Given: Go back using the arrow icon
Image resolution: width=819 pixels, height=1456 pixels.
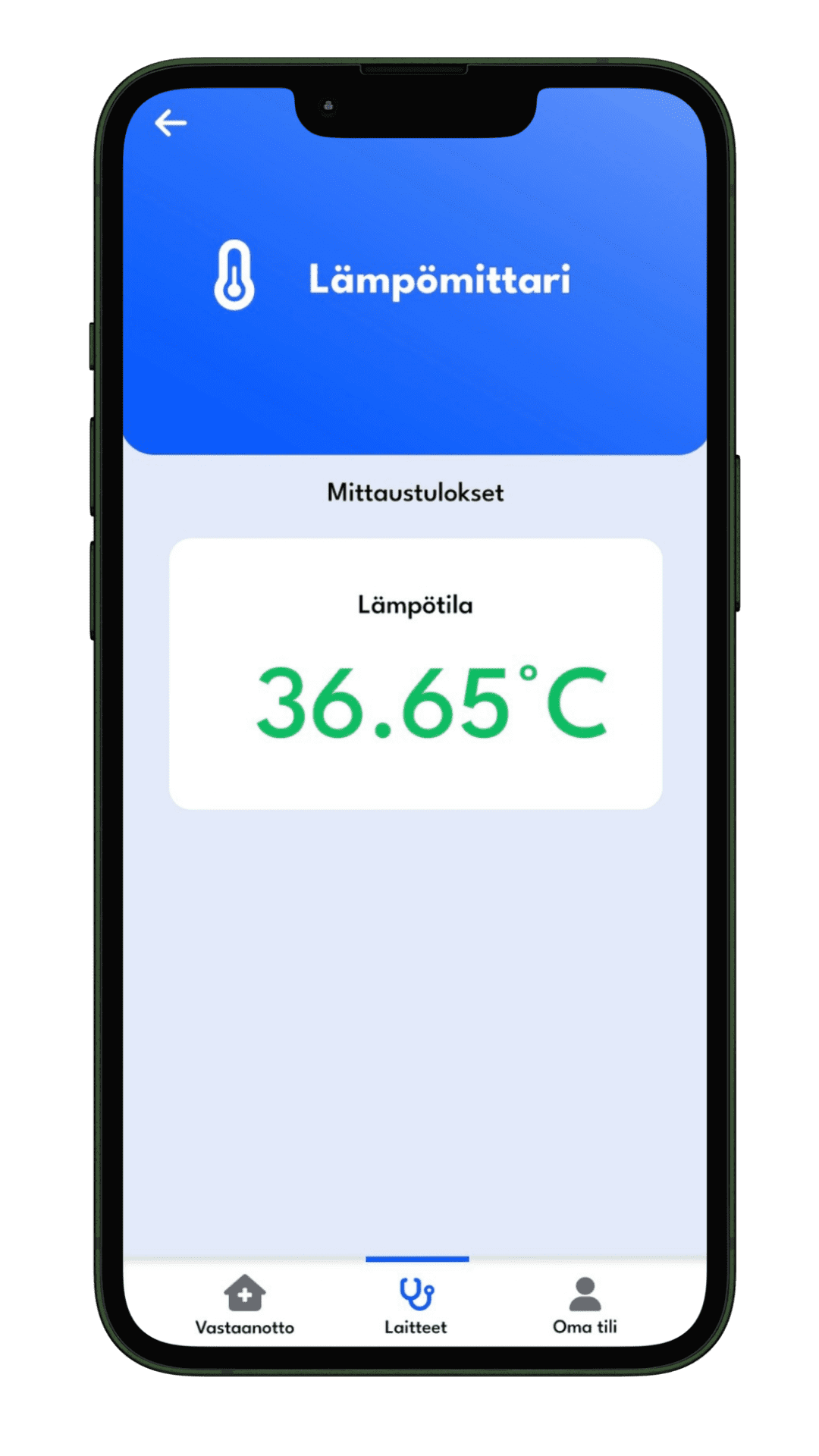Looking at the screenshot, I should [171, 123].
